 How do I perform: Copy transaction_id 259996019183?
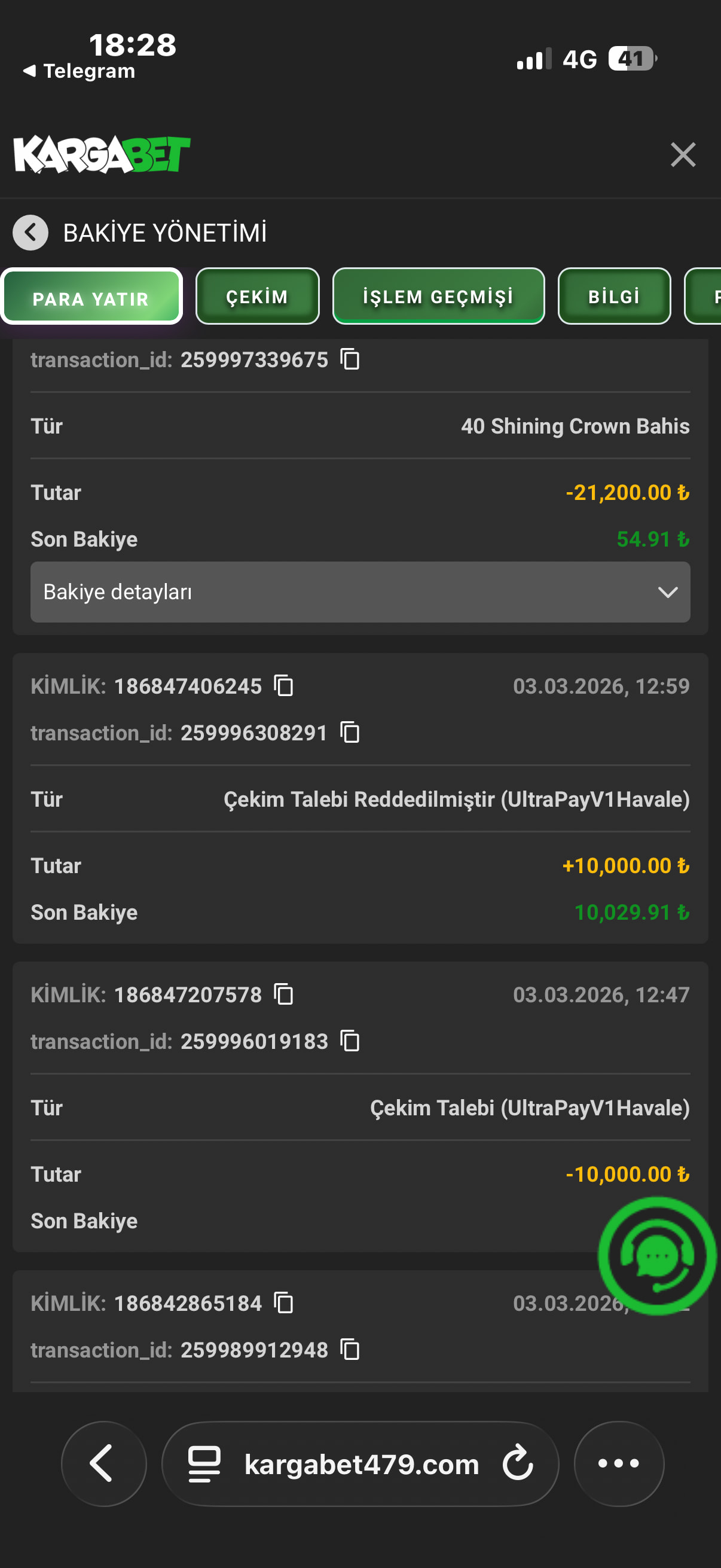[350, 1041]
